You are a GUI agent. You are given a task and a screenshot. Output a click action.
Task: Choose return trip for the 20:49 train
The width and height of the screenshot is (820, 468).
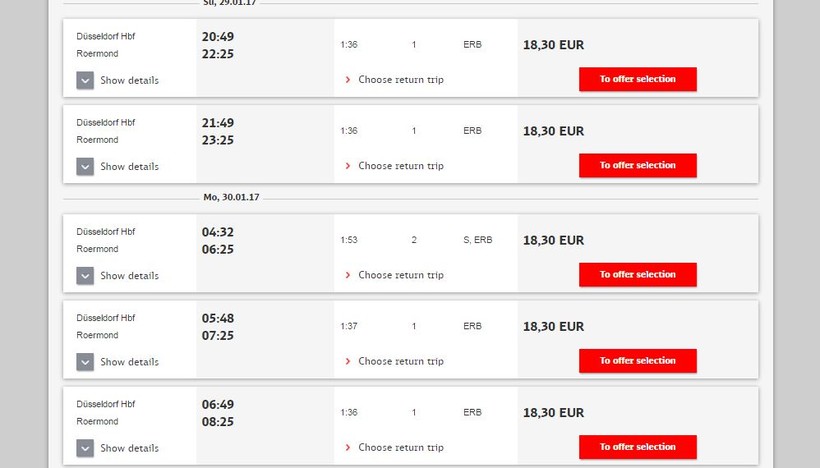click(400, 80)
